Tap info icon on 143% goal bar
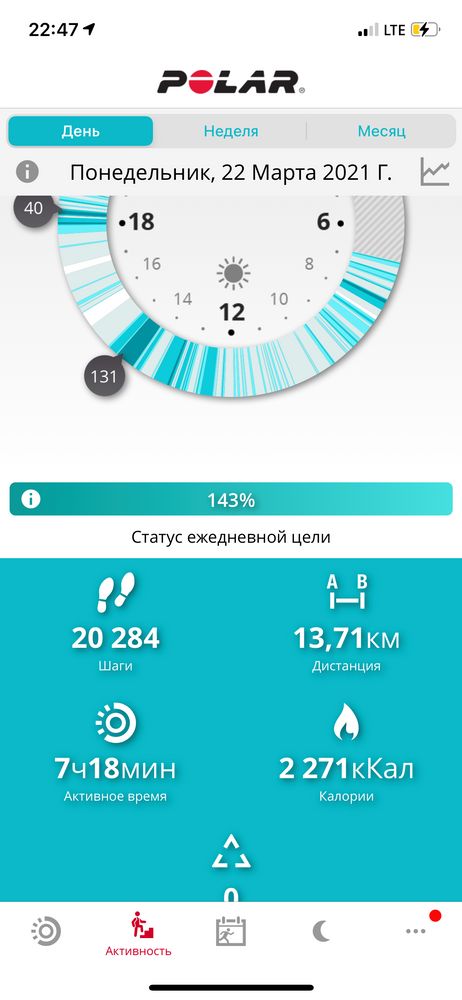 click(30, 499)
